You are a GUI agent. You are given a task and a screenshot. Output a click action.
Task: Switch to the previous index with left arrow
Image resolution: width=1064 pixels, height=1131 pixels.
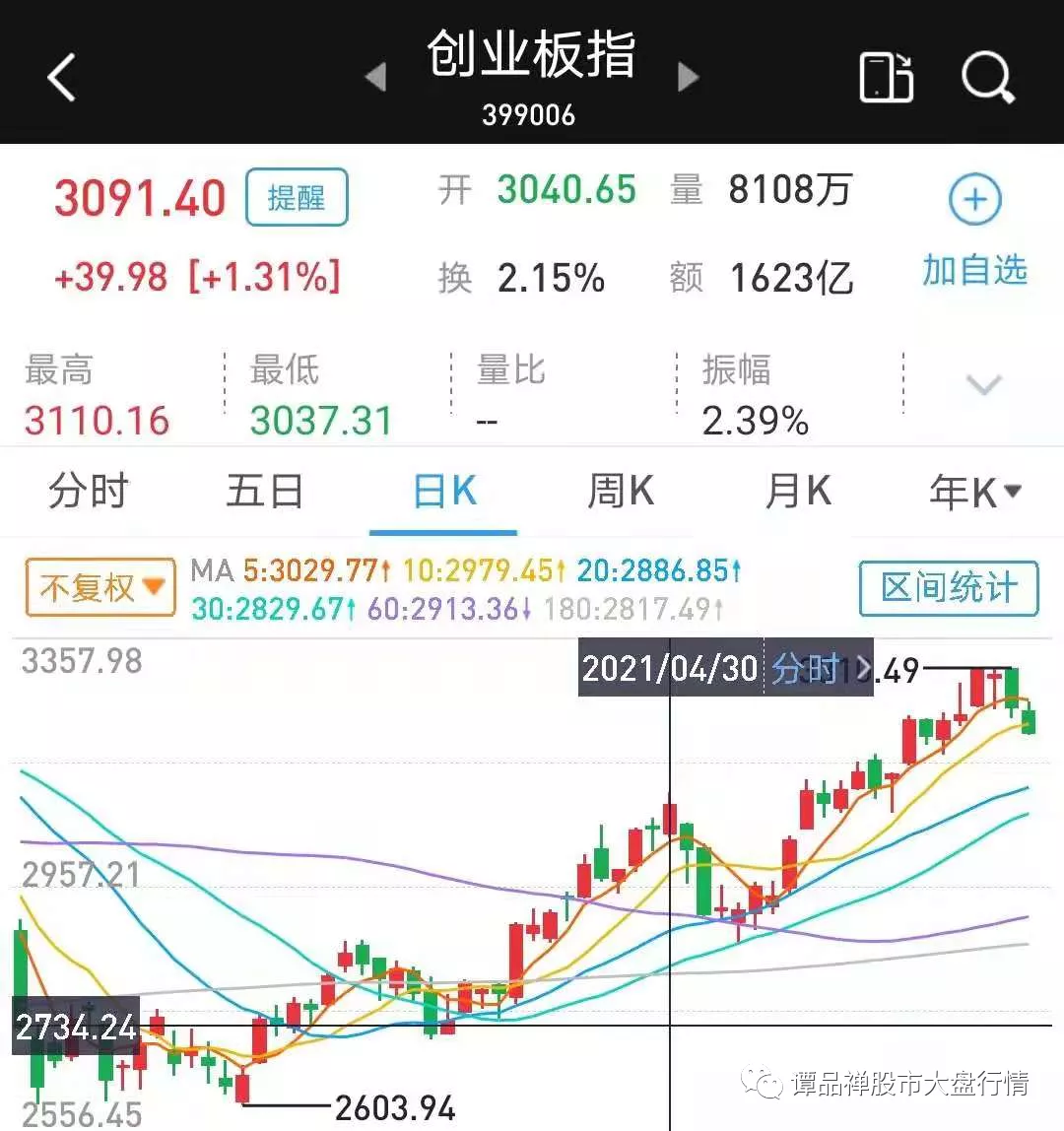pos(375,77)
